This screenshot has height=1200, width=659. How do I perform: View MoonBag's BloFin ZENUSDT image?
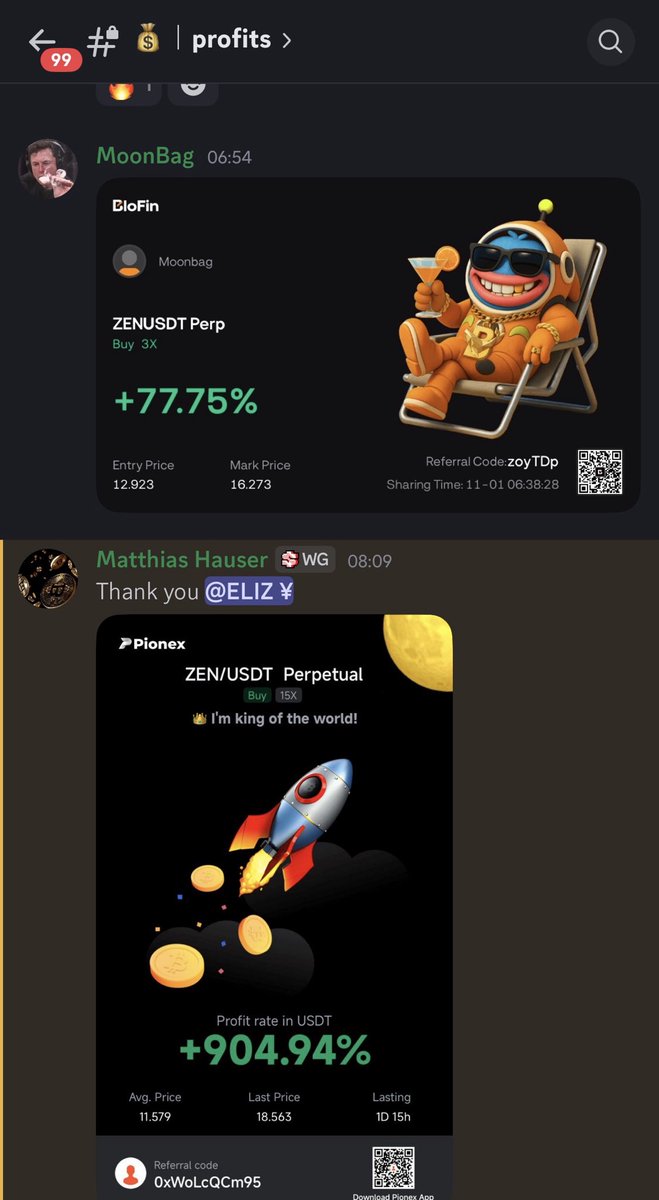coord(368,345)
